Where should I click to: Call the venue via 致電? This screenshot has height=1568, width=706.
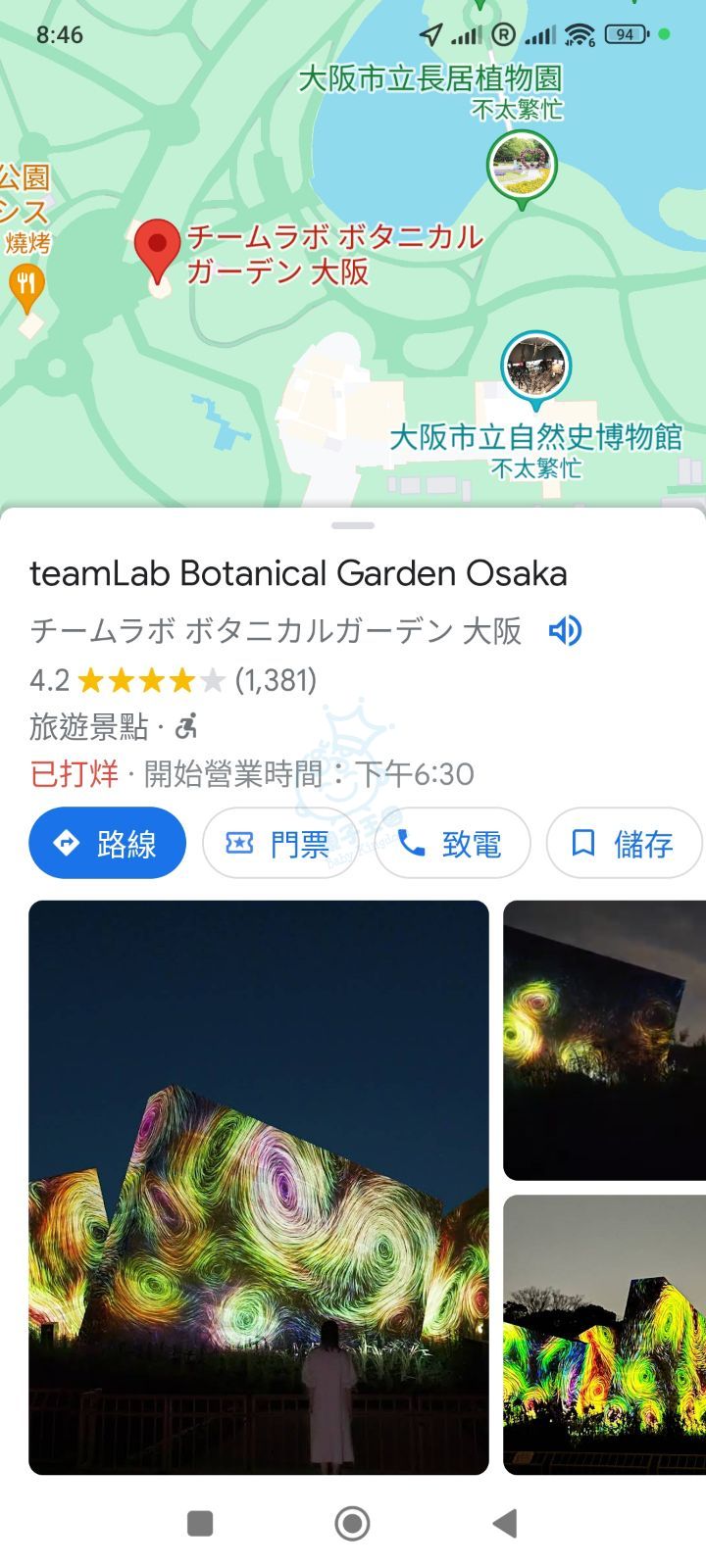(x=452, y=843)
